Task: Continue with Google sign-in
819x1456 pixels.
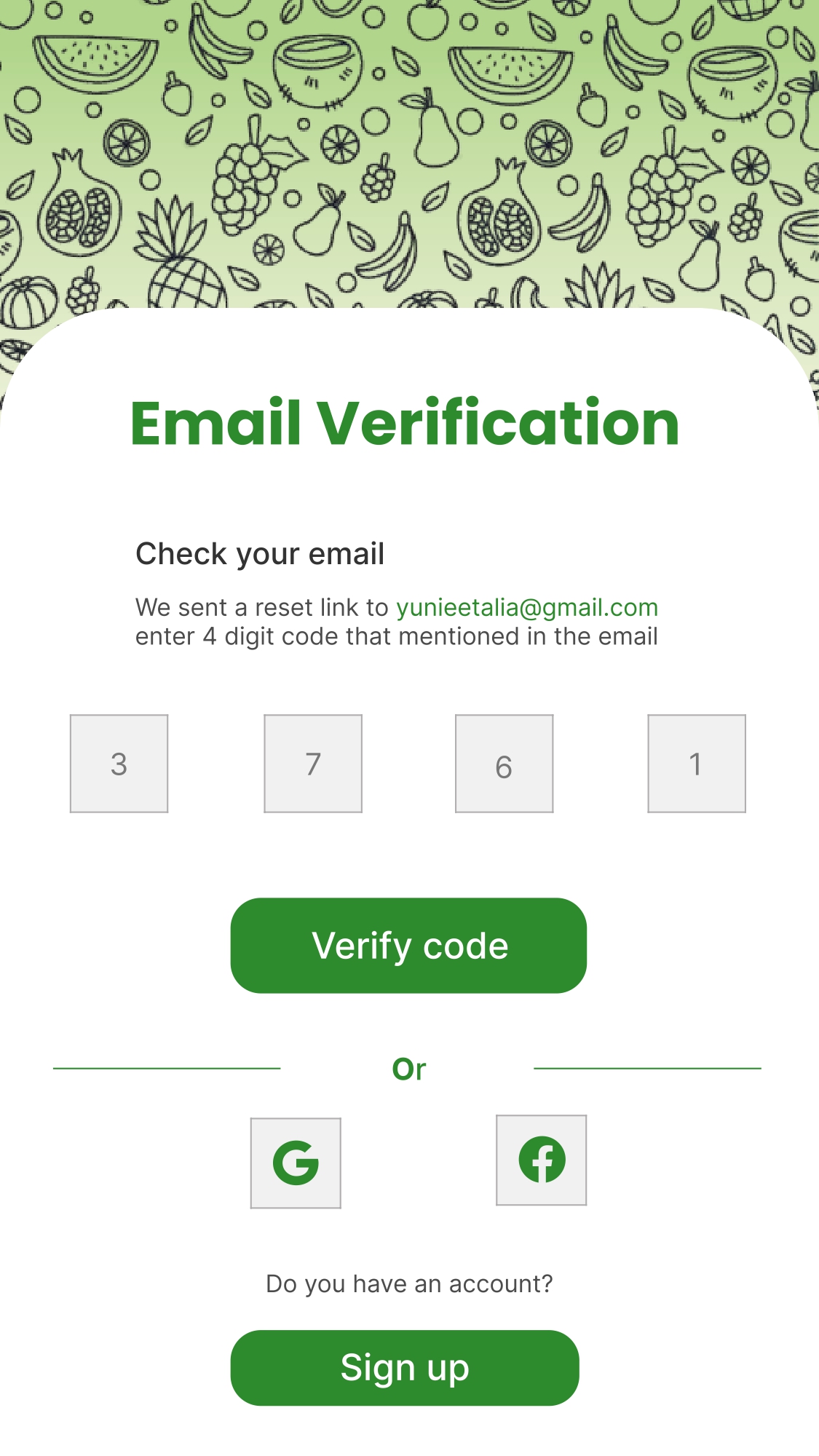Action: click(x=296, y=1163)
